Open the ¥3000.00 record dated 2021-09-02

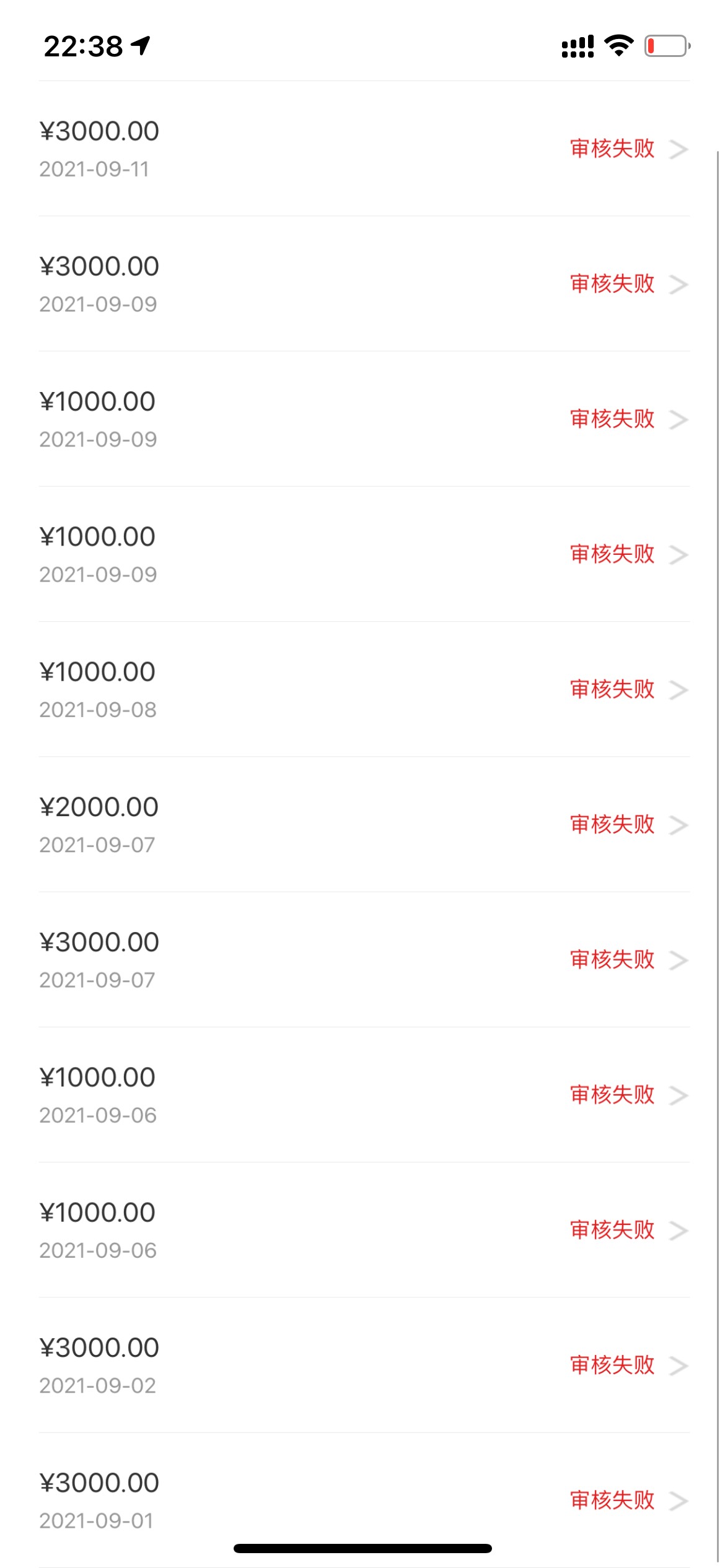point(364,1365)
